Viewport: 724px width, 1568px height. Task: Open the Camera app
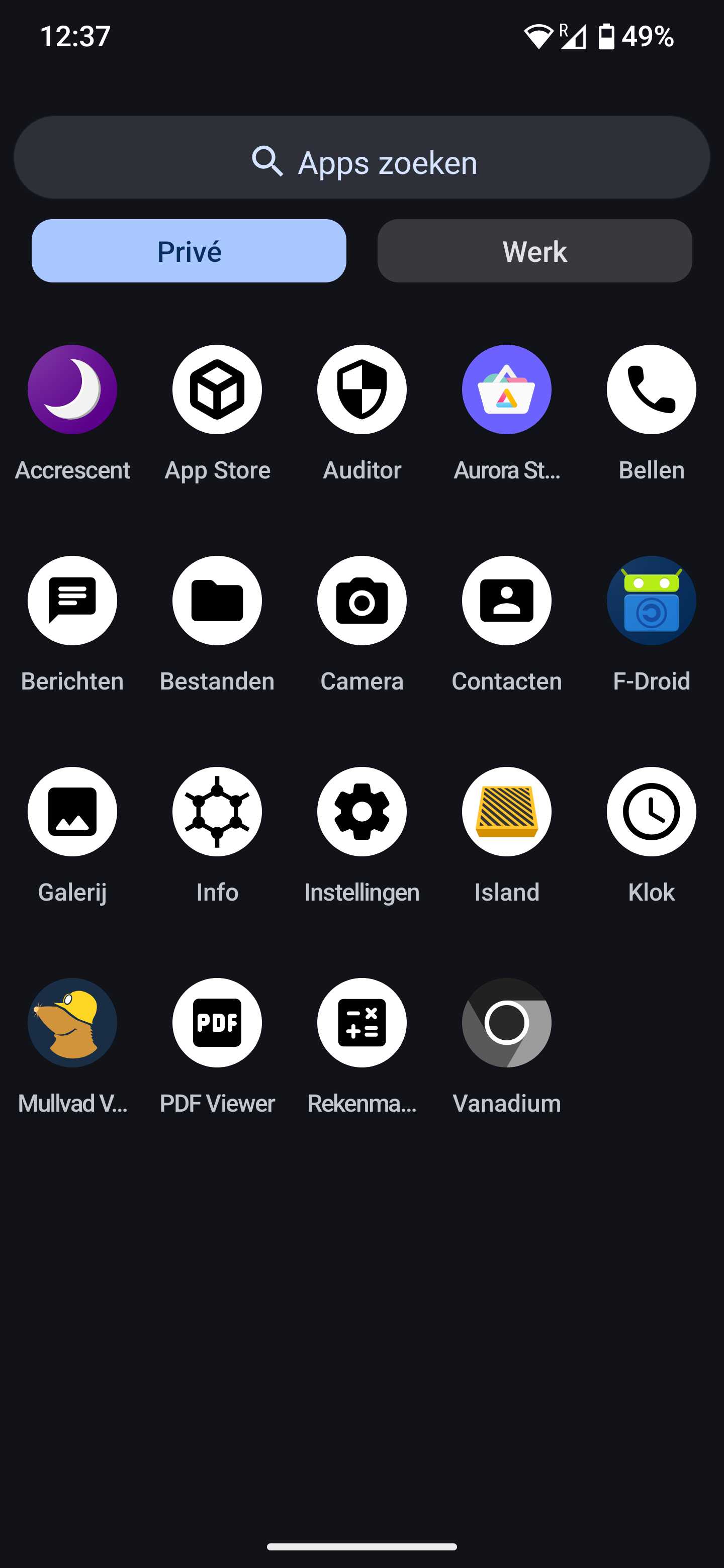pyautogui.click(x=361, y=600)
